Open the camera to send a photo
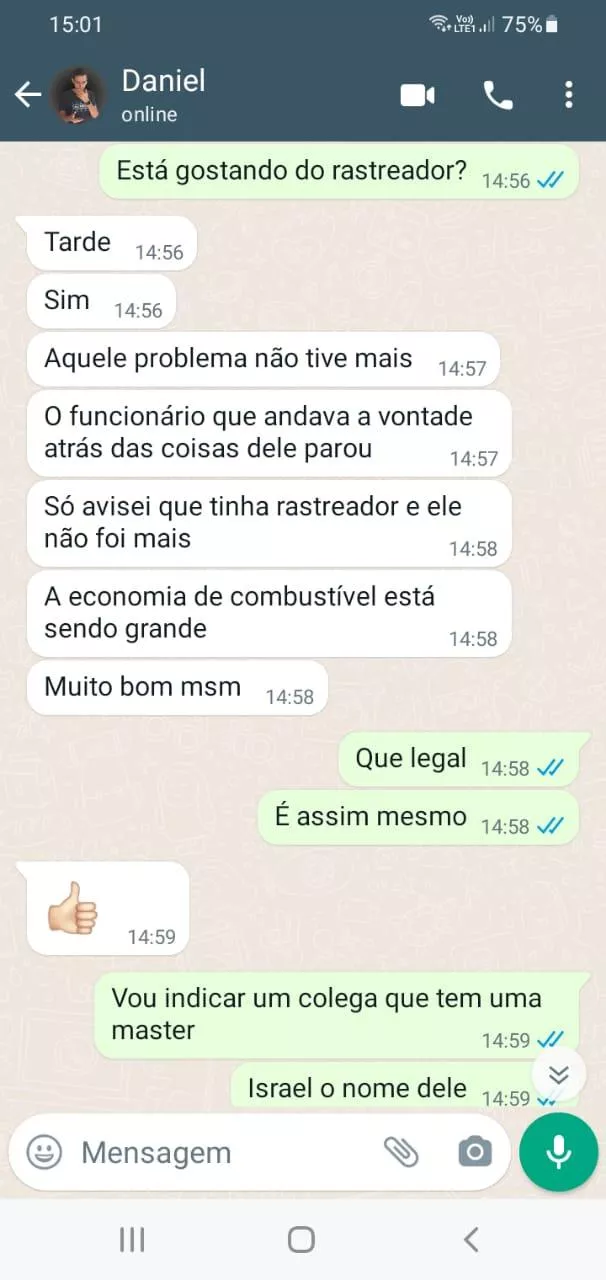 pyautogui.click(x=474, y=1152)
